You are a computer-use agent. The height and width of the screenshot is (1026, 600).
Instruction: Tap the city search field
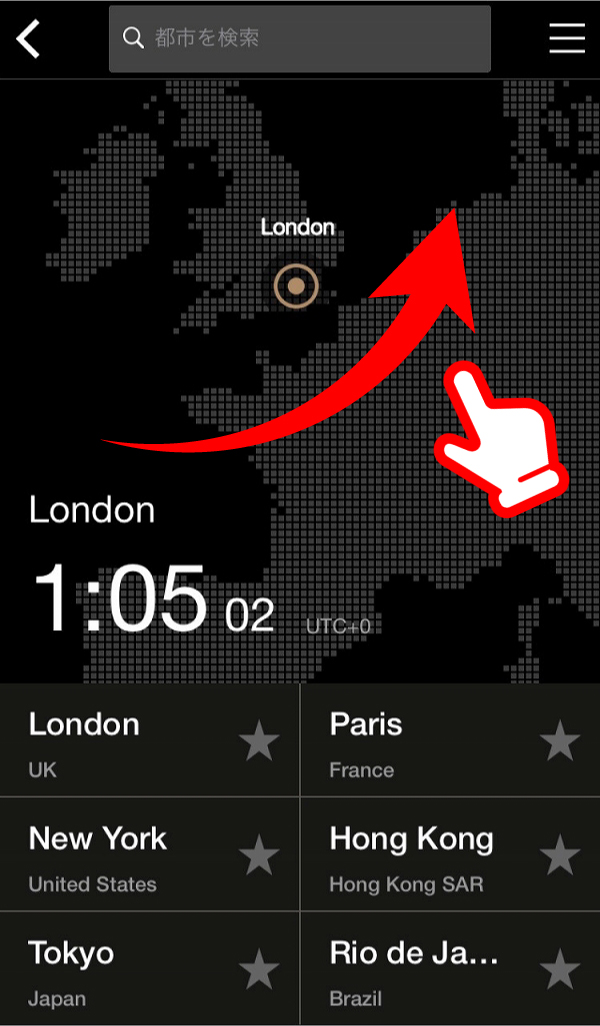pyautogui.click(x=300, y=39)
